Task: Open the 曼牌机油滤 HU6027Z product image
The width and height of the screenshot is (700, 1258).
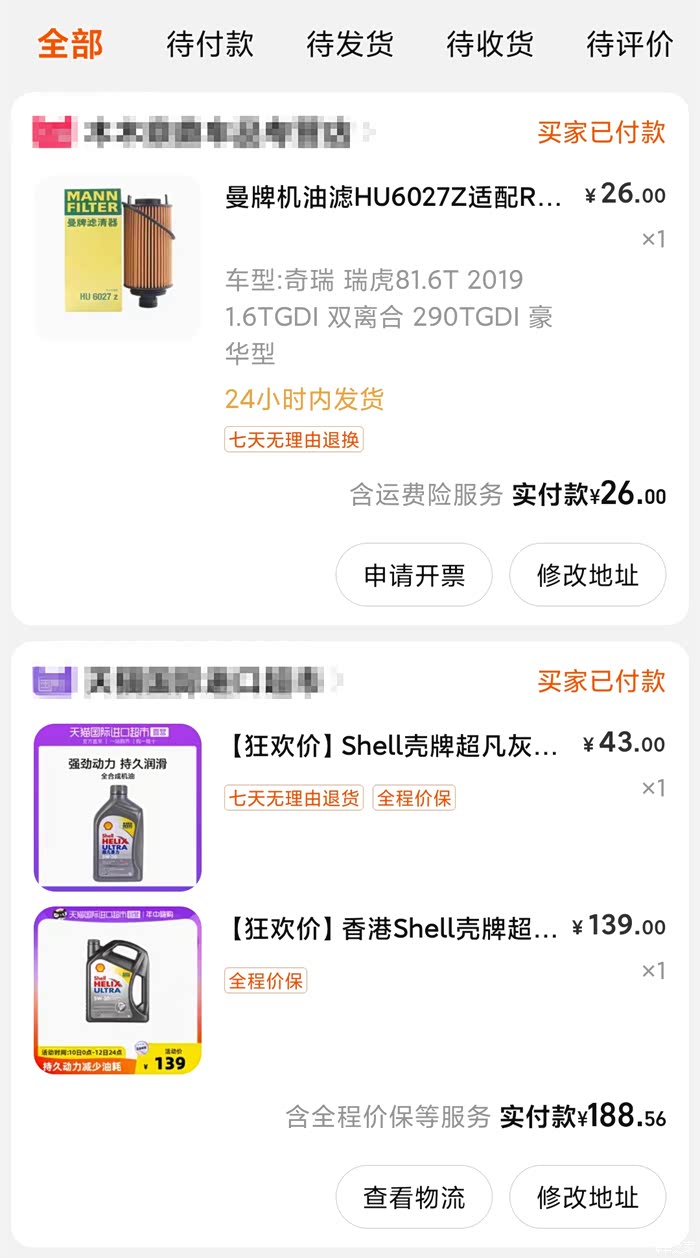Action: coord(118,257)
